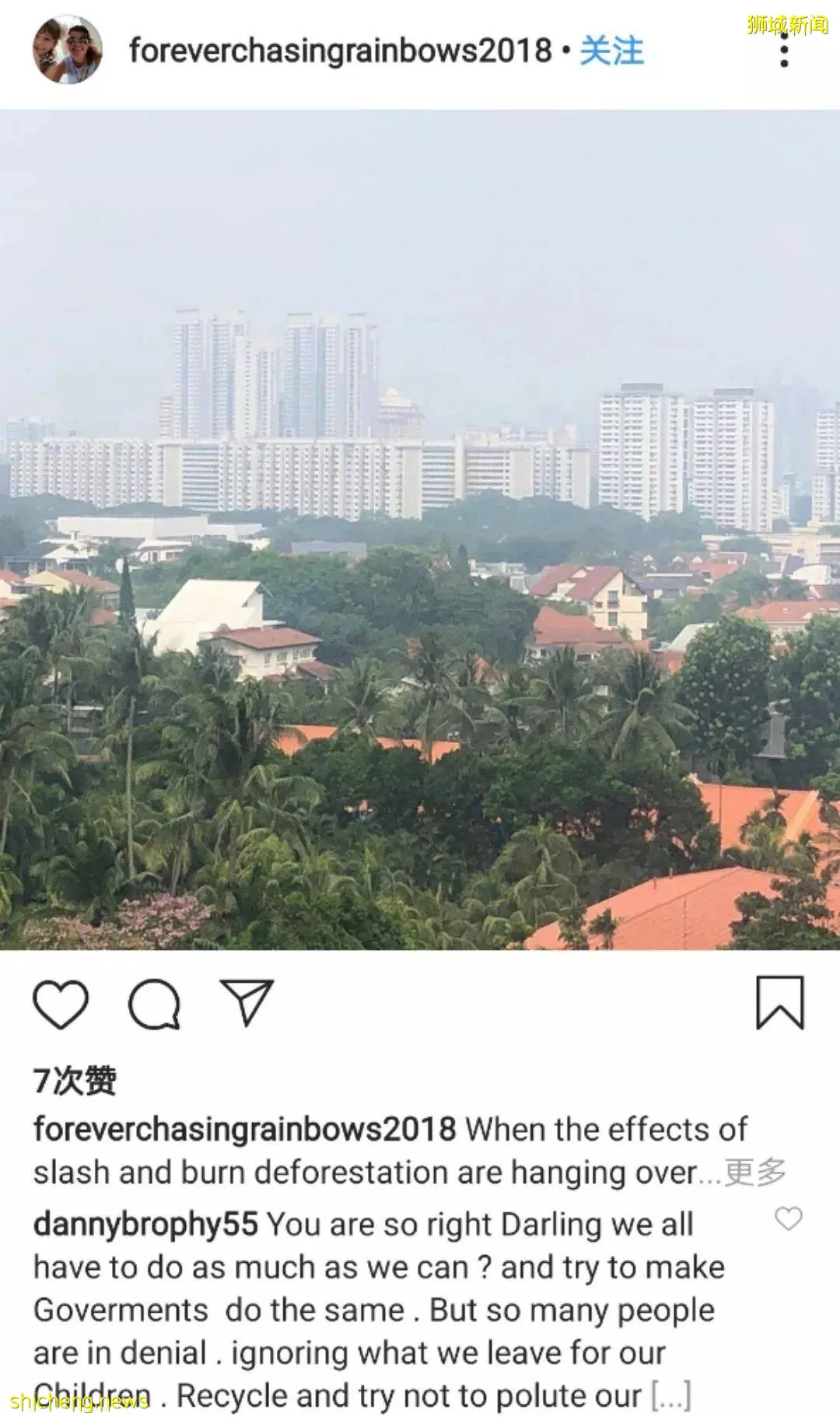Share the post via paper plane icon
The image size is (840, 1417).
[x=247, y=1003]
